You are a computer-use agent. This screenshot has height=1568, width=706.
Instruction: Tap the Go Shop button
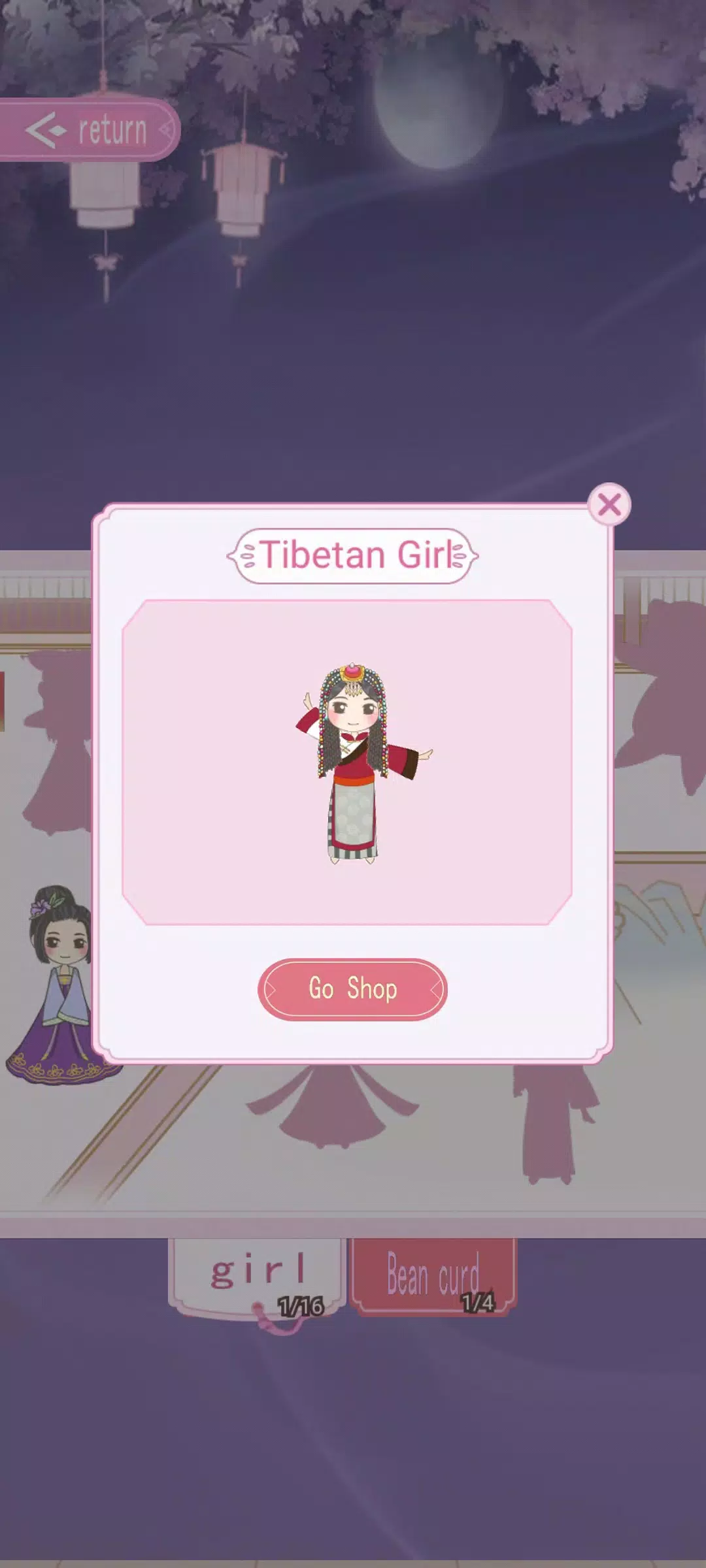(352, 989)
